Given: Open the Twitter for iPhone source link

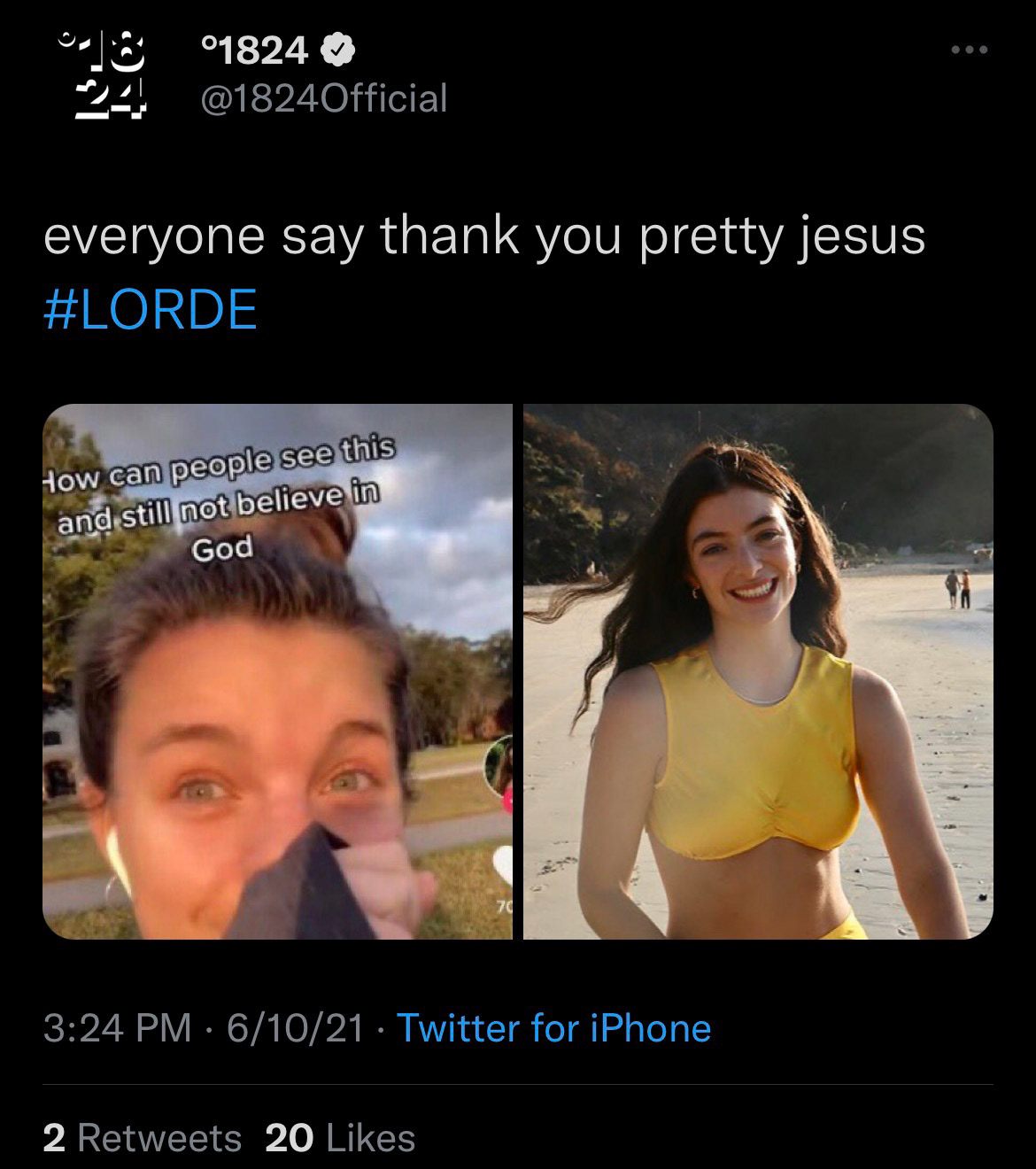Looking at the screenshot, I should click(553, 1028).
